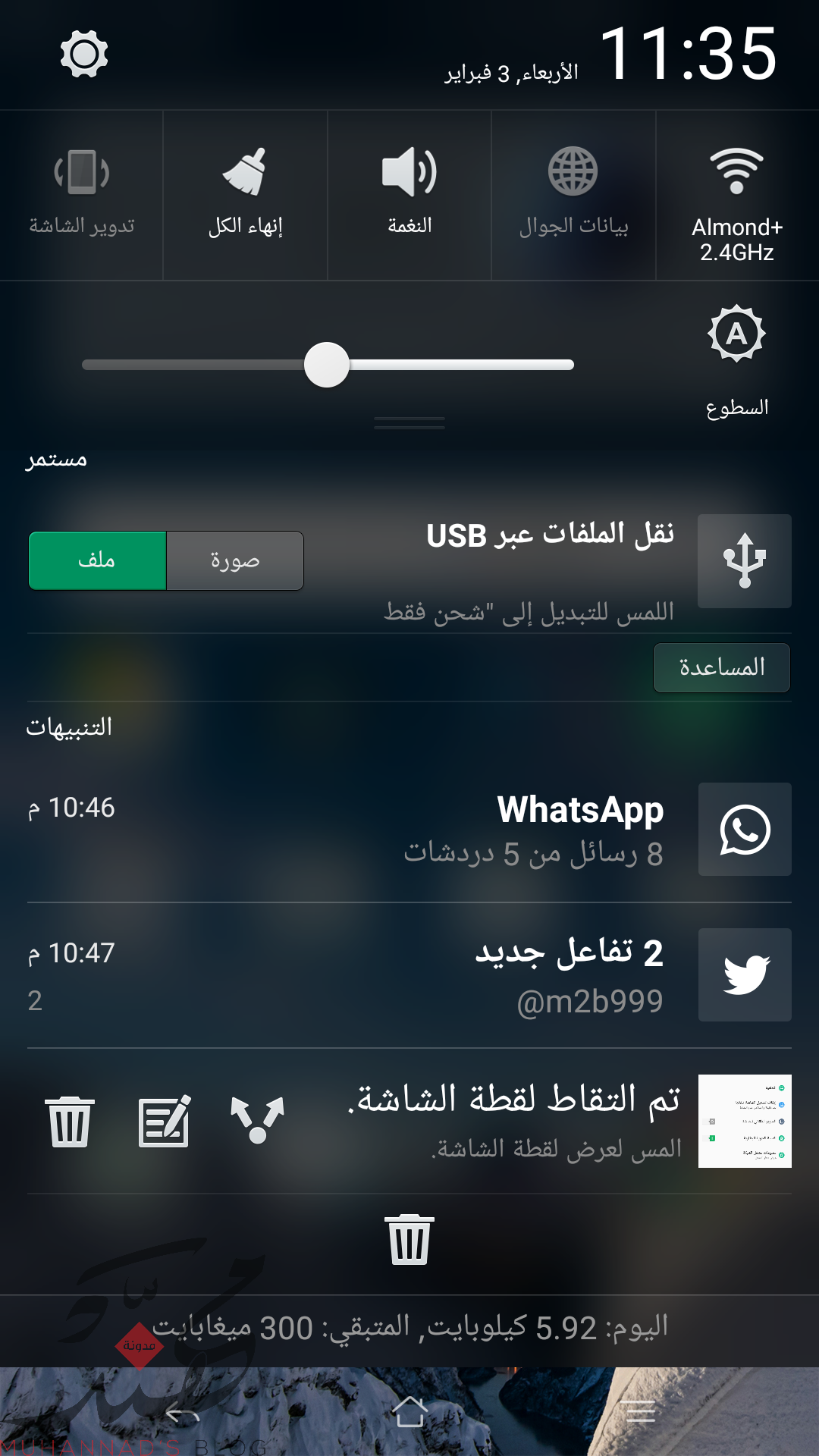Open the Twitter @m2b999 interactions notification
The image size is (819, 1456).
(531, 975)
